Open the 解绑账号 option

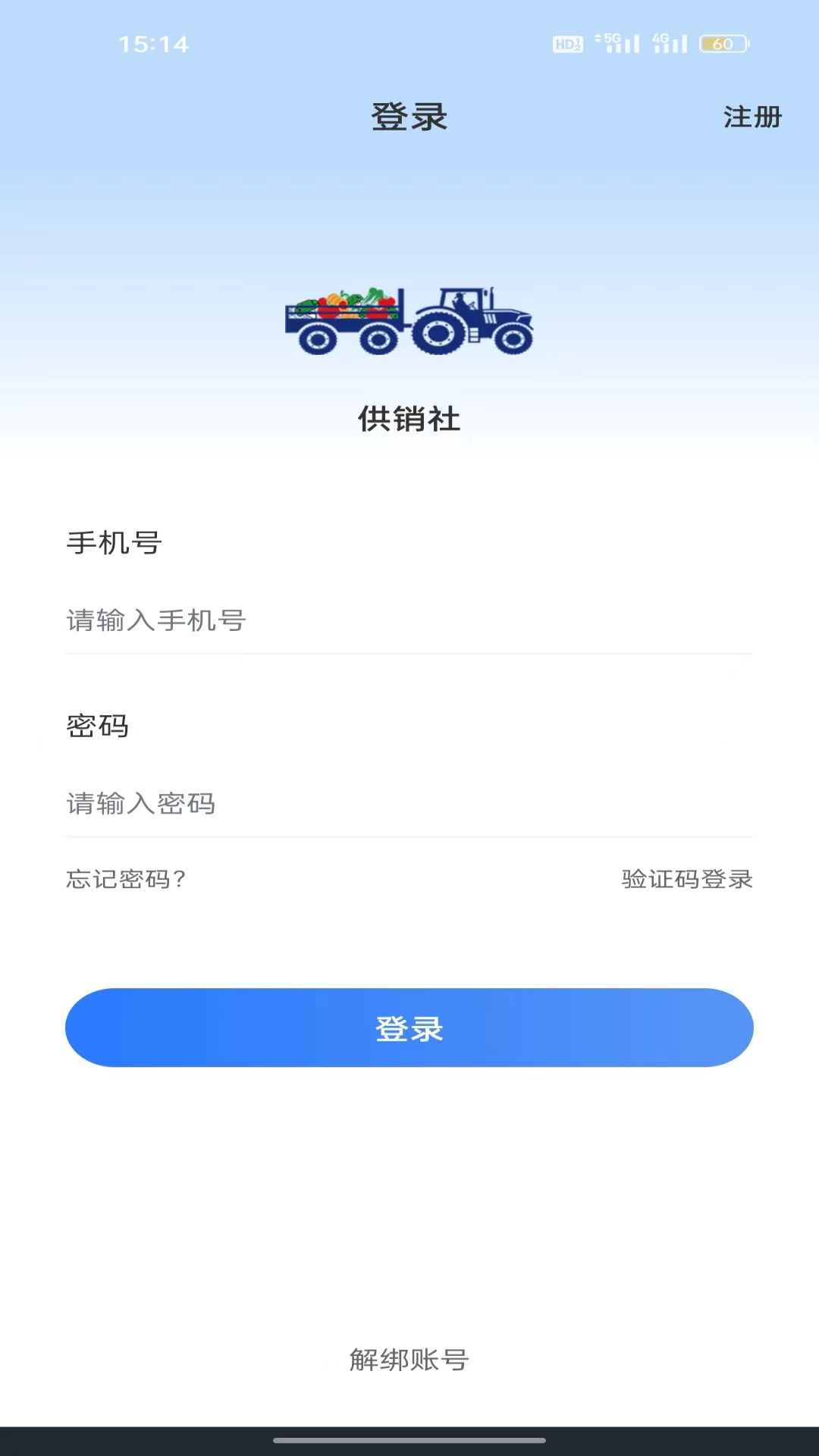pos(409,1360)
